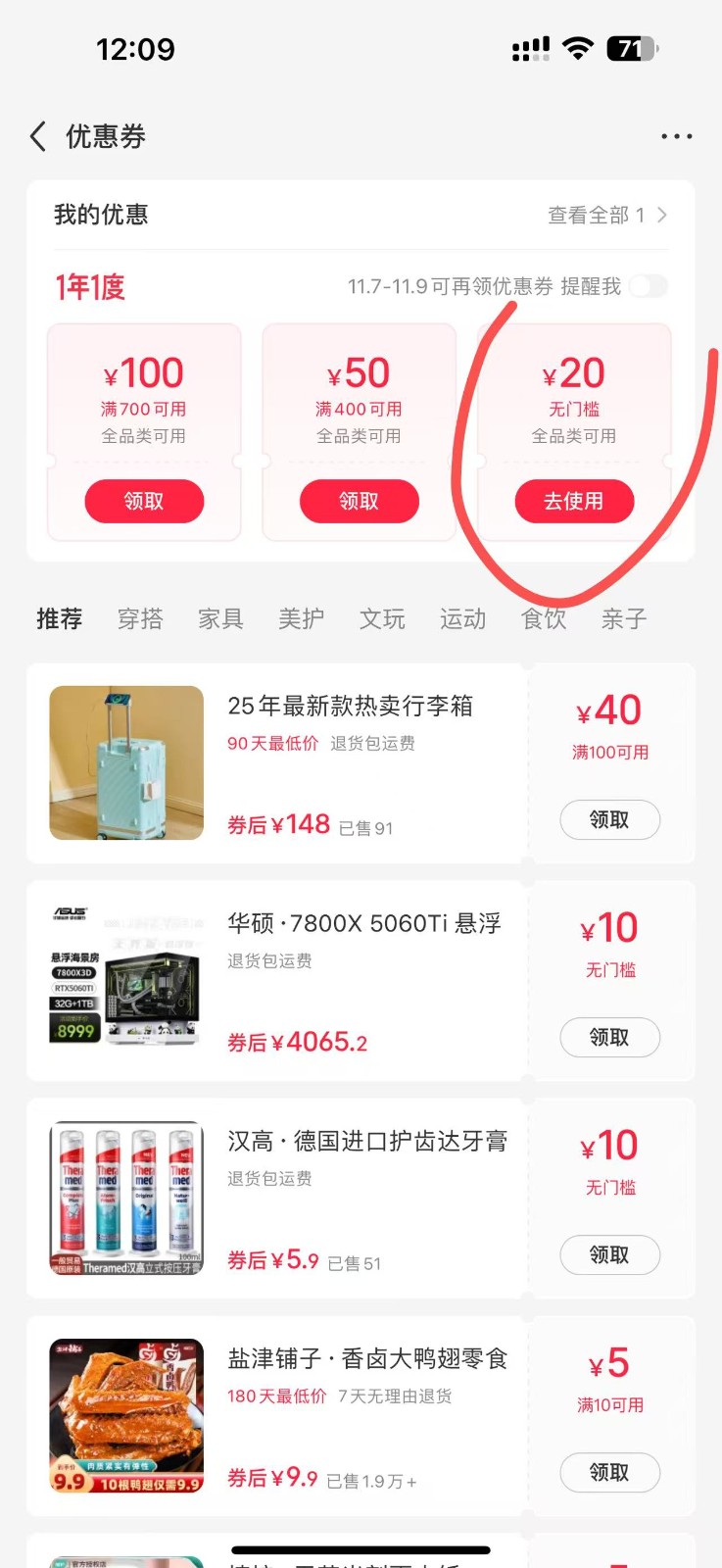Claim ¥10 coupon for 华硕 7800X computer
The width and height of the screenshot is (722, 1568).
point(609,1037)
